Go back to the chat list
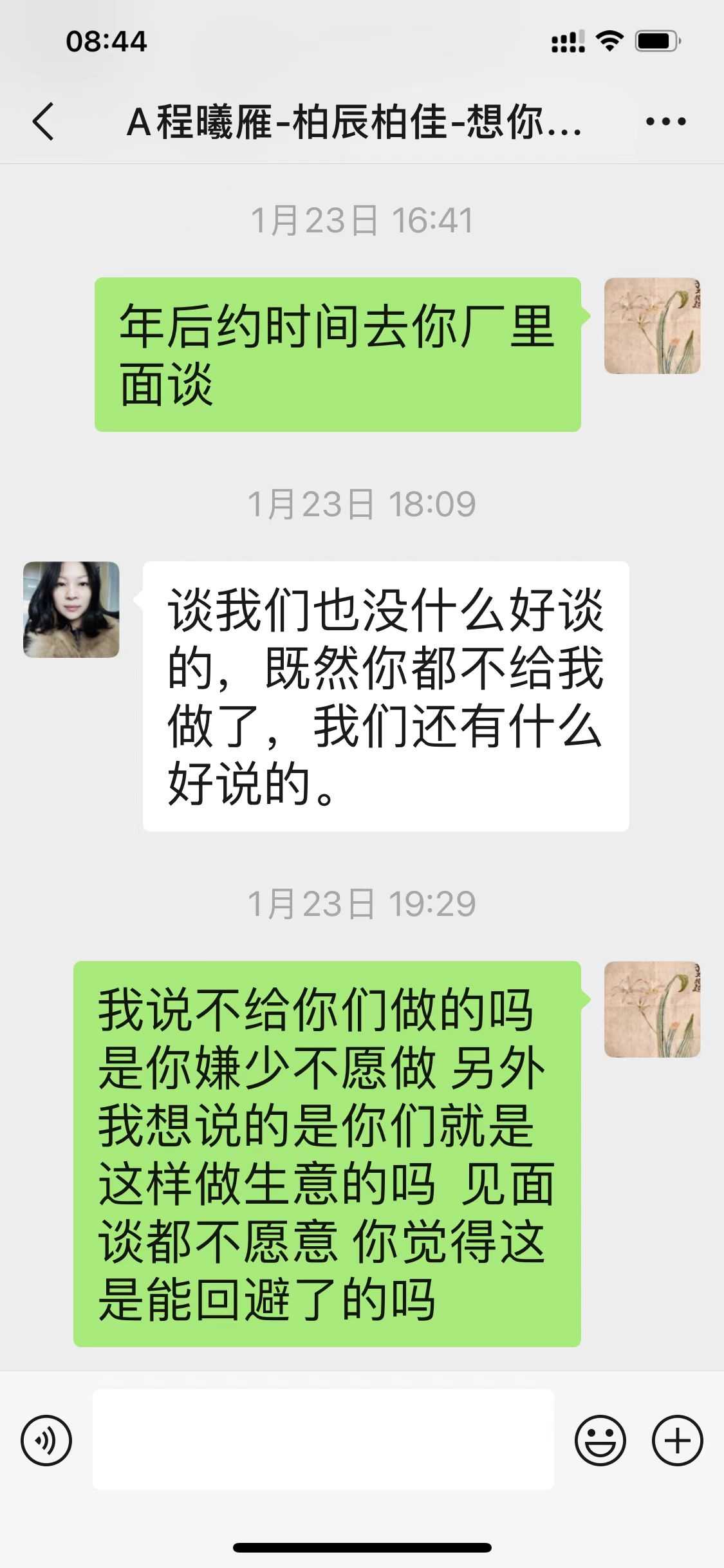Image resolution: width=724 pixels, height=1568 pixels. tap(44, 121)
